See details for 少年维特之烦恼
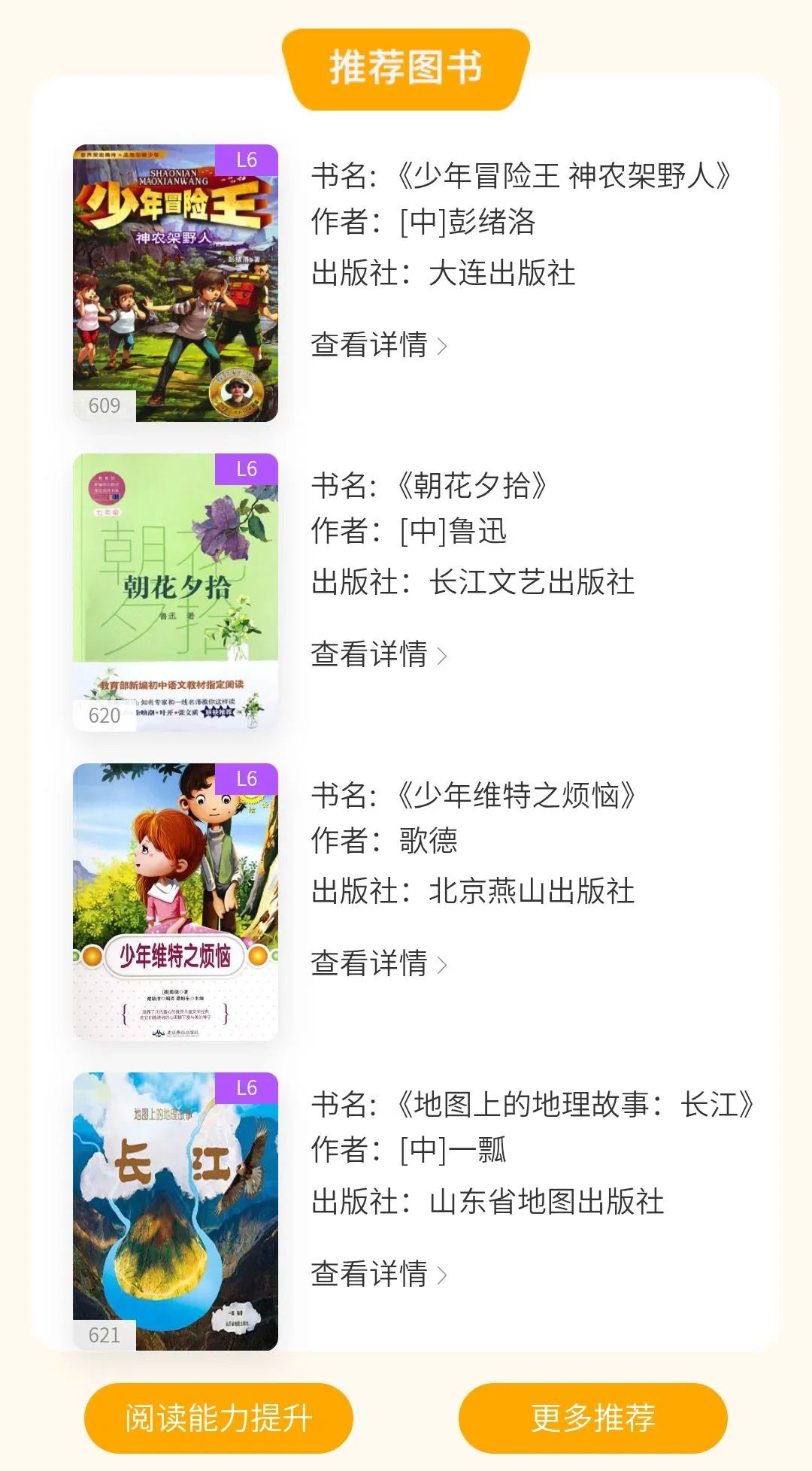The height and width of the screenshot is (1471, 812). coord(378,963)
